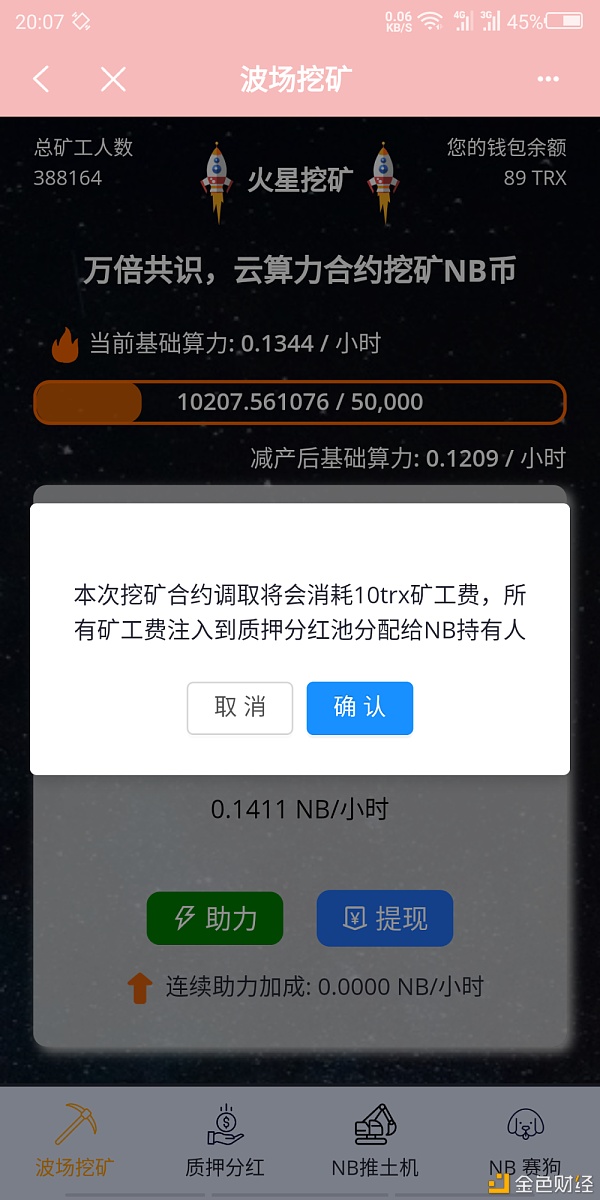Tap the blue 提现 withdraw button
The width and height of the screenshot is (600, 1200).
(x=385, y=918)
